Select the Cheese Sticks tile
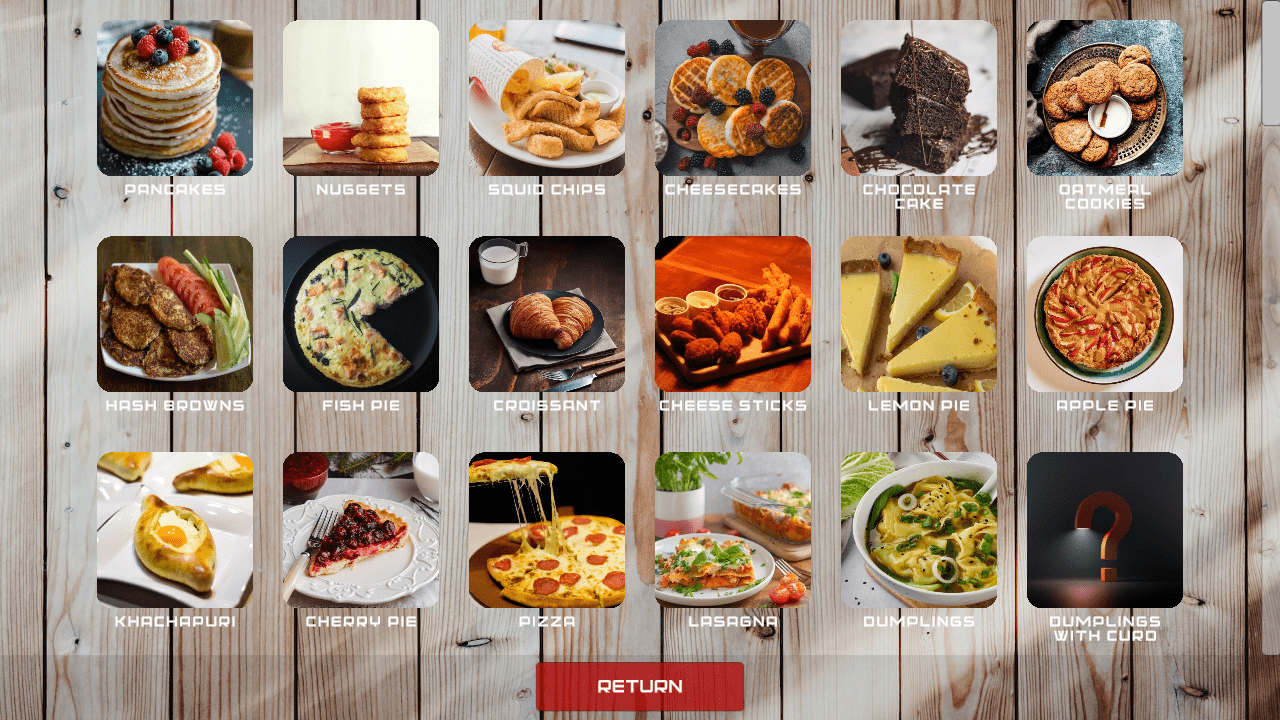This screenshot has height=720, width=1280. [x=733, y=314]
